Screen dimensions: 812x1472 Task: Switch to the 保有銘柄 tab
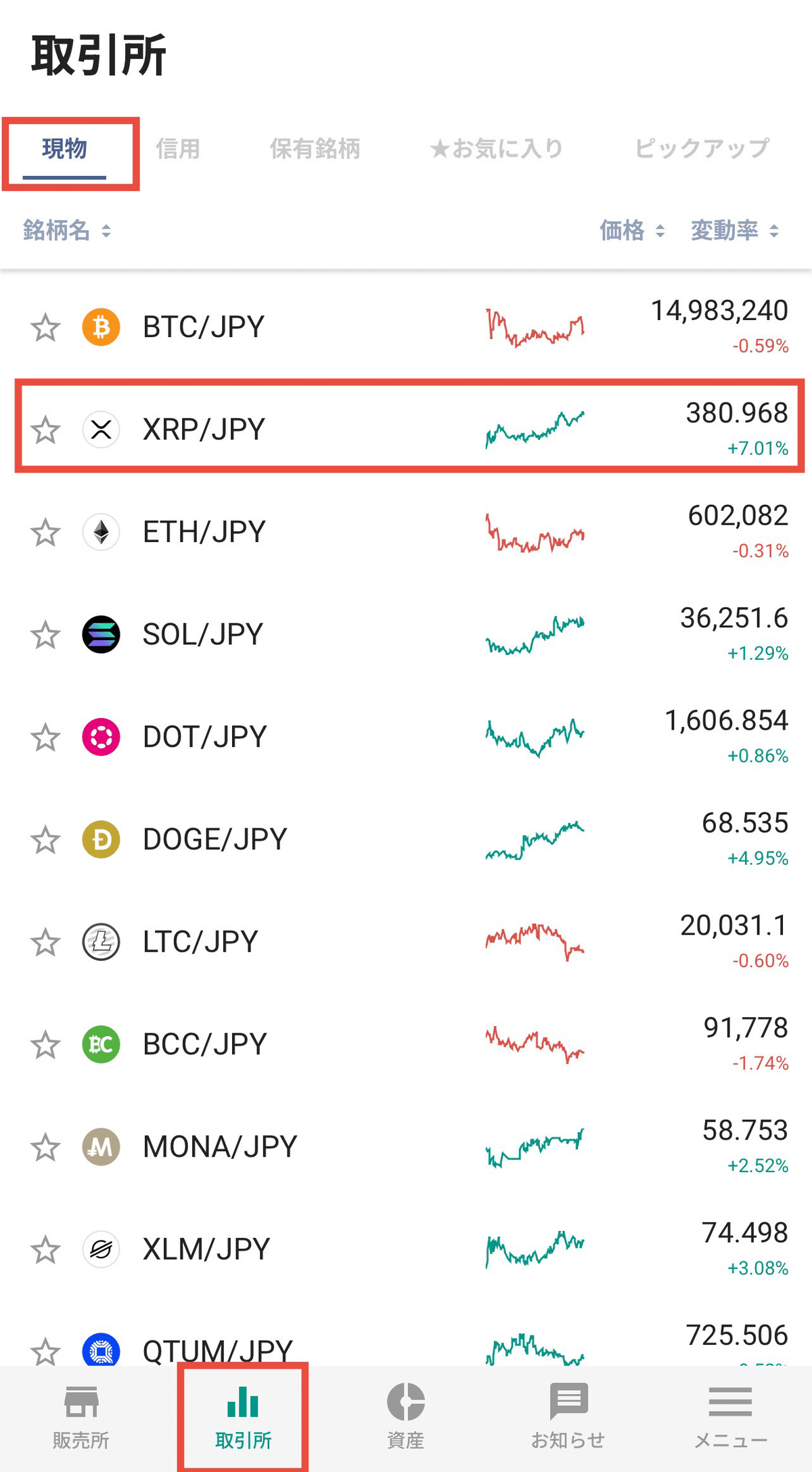315,149
